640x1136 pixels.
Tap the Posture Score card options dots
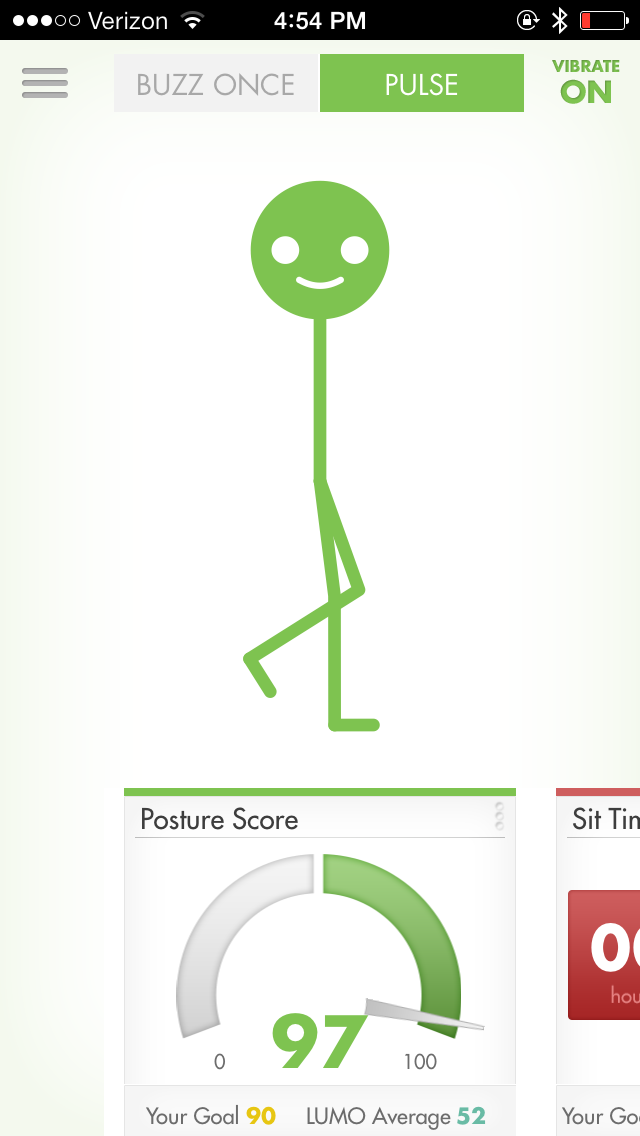point(499,816)
